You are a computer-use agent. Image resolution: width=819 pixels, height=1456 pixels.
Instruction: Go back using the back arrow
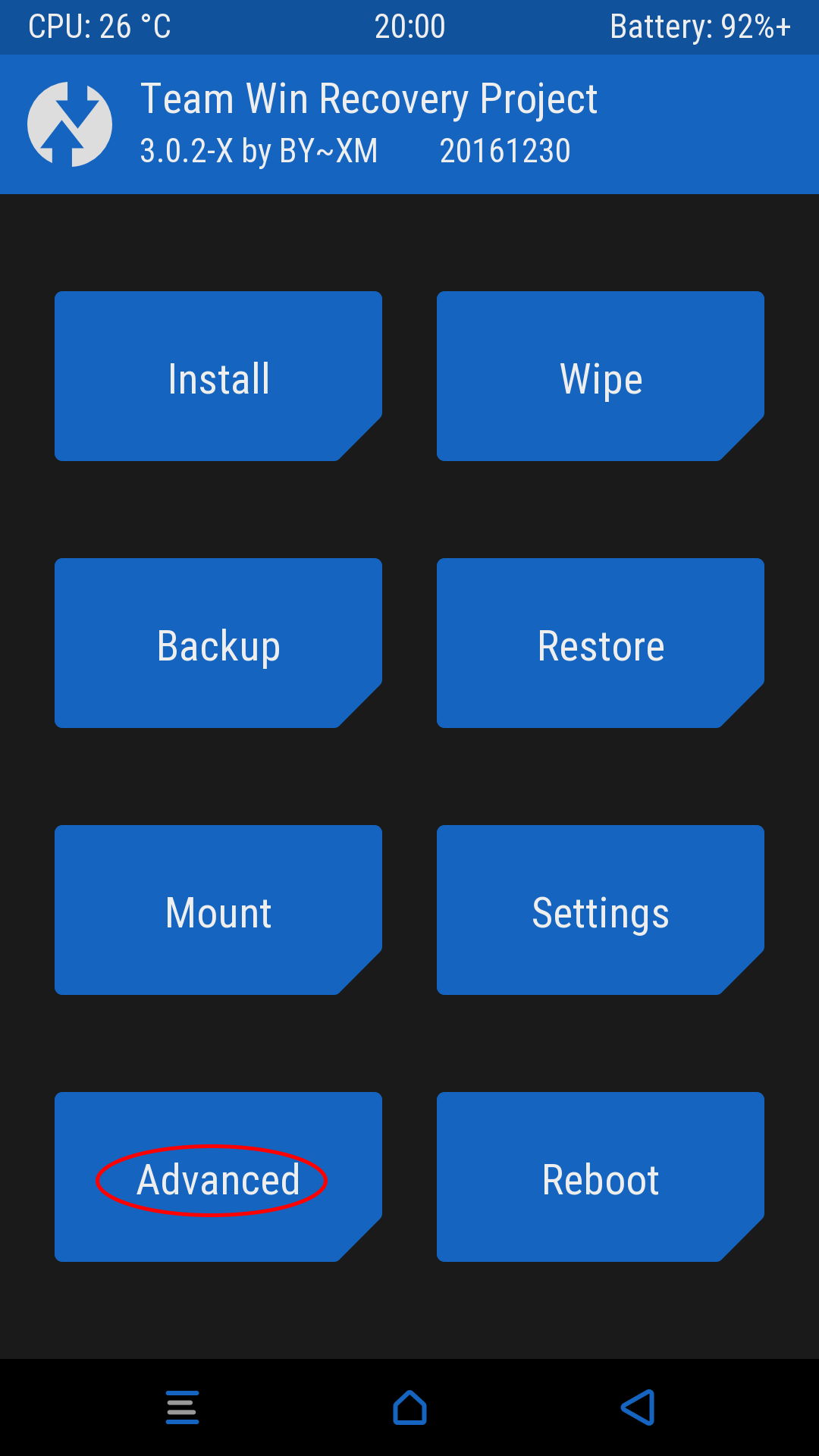pyautogui.click(x=638, y=1407)
